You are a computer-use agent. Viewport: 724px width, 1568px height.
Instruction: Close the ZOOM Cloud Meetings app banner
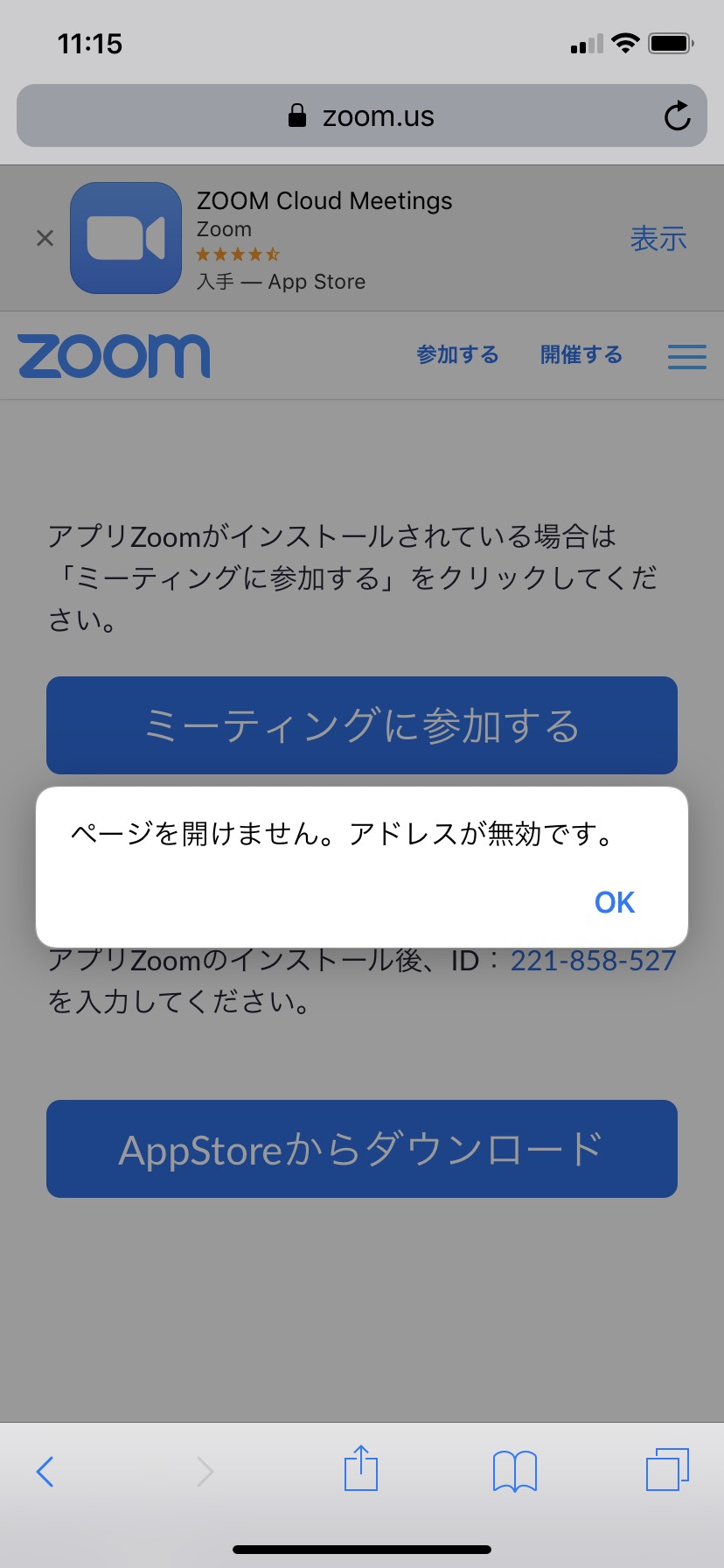[45, 238]
